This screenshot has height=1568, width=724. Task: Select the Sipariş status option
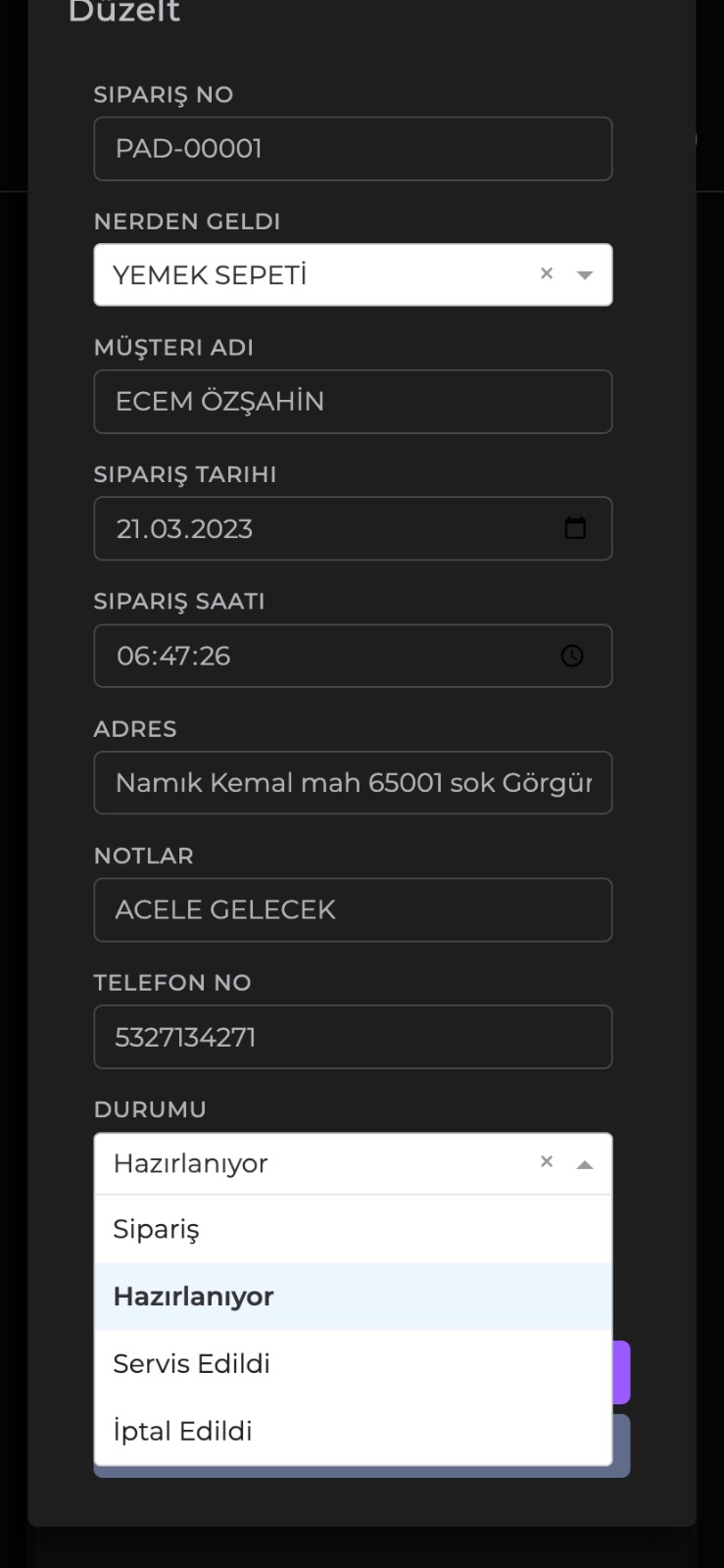click(x=353, y=1229)
